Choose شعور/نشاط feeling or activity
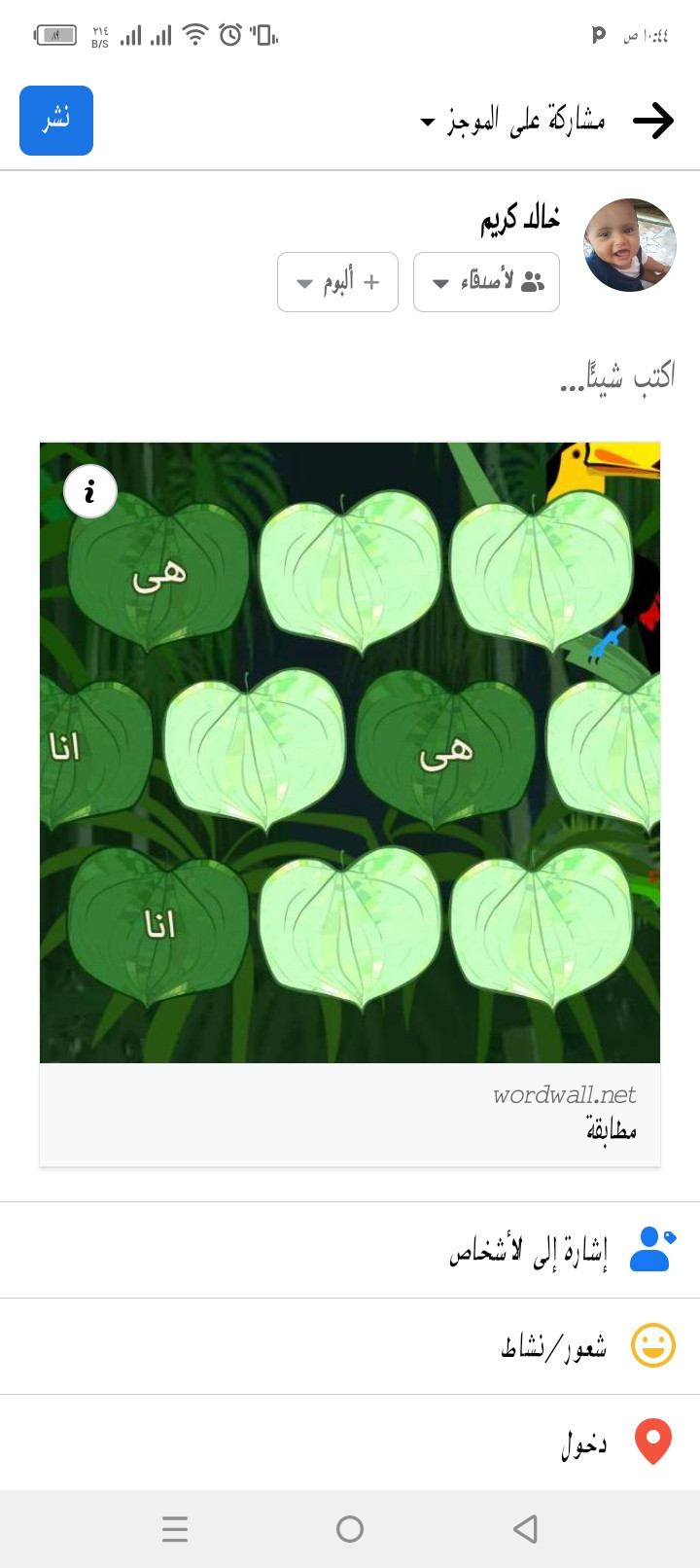The image size is (700, 1568). [554, 1346]
